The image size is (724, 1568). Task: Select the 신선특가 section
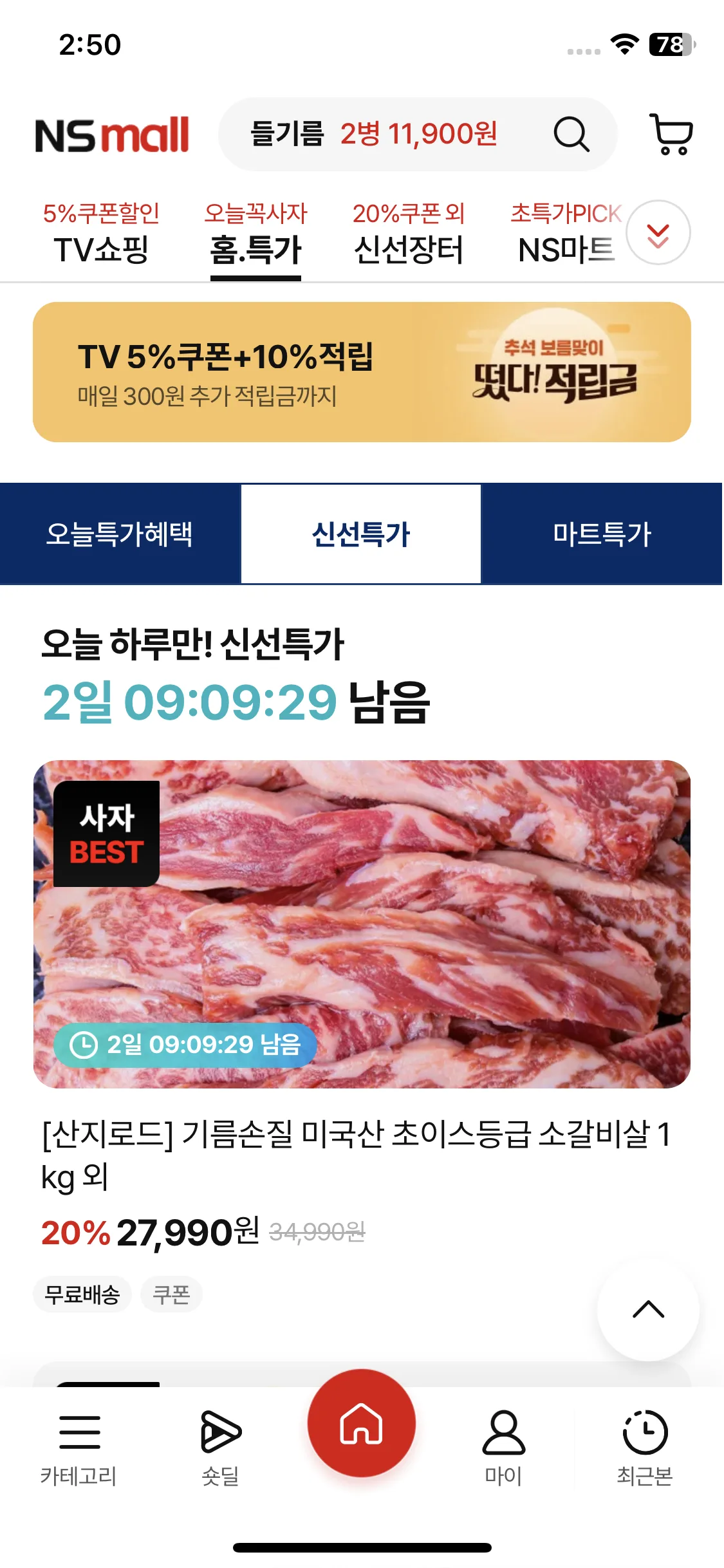click(361, 534)
